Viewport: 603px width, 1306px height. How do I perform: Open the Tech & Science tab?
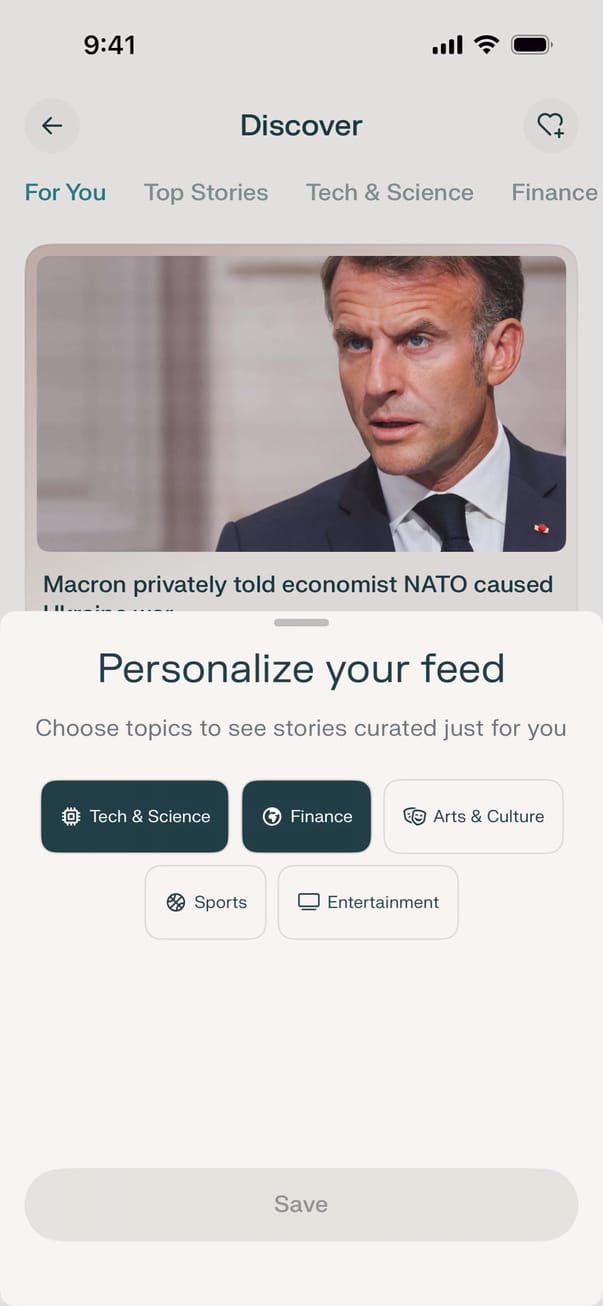(x=390, y=193)
